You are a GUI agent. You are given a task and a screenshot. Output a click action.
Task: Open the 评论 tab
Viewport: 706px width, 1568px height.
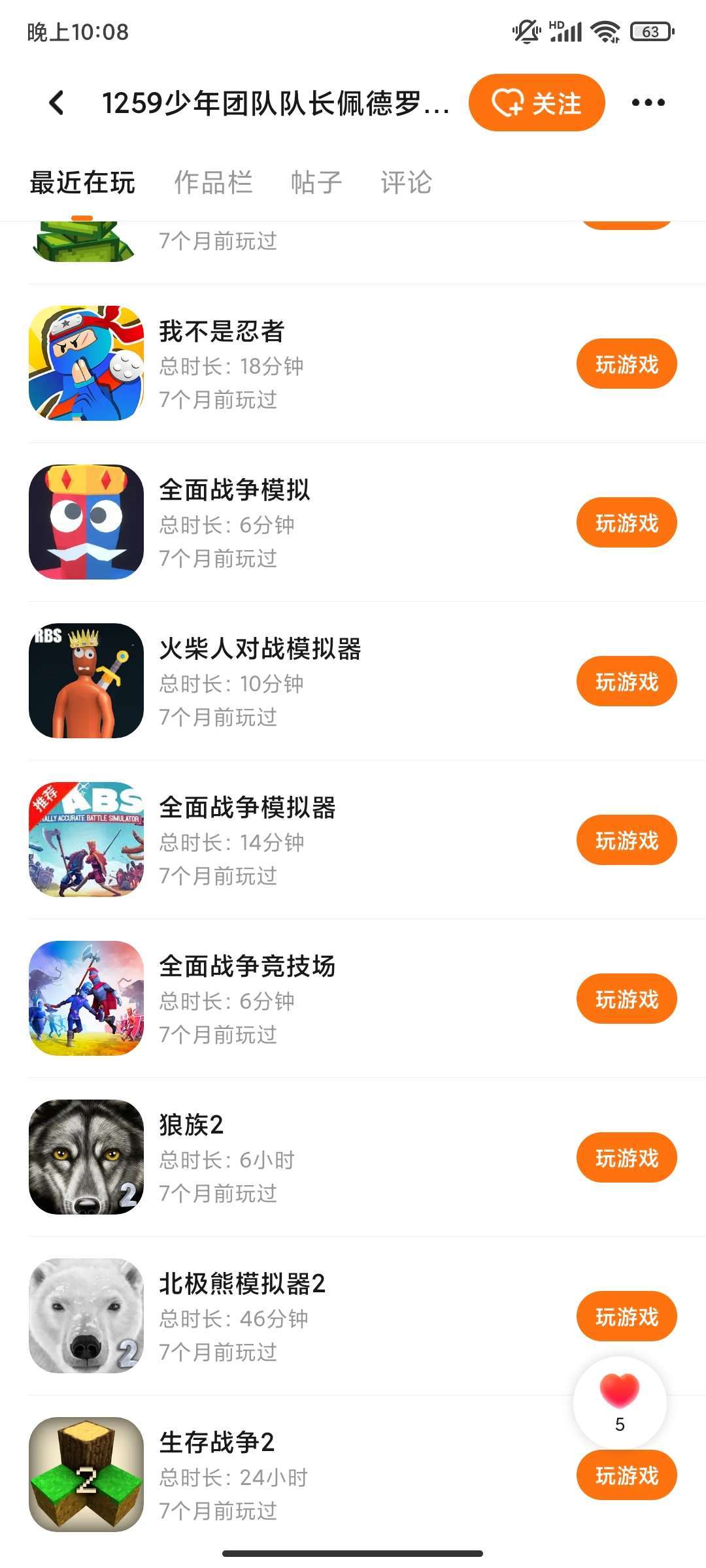[x=406, y=183]
